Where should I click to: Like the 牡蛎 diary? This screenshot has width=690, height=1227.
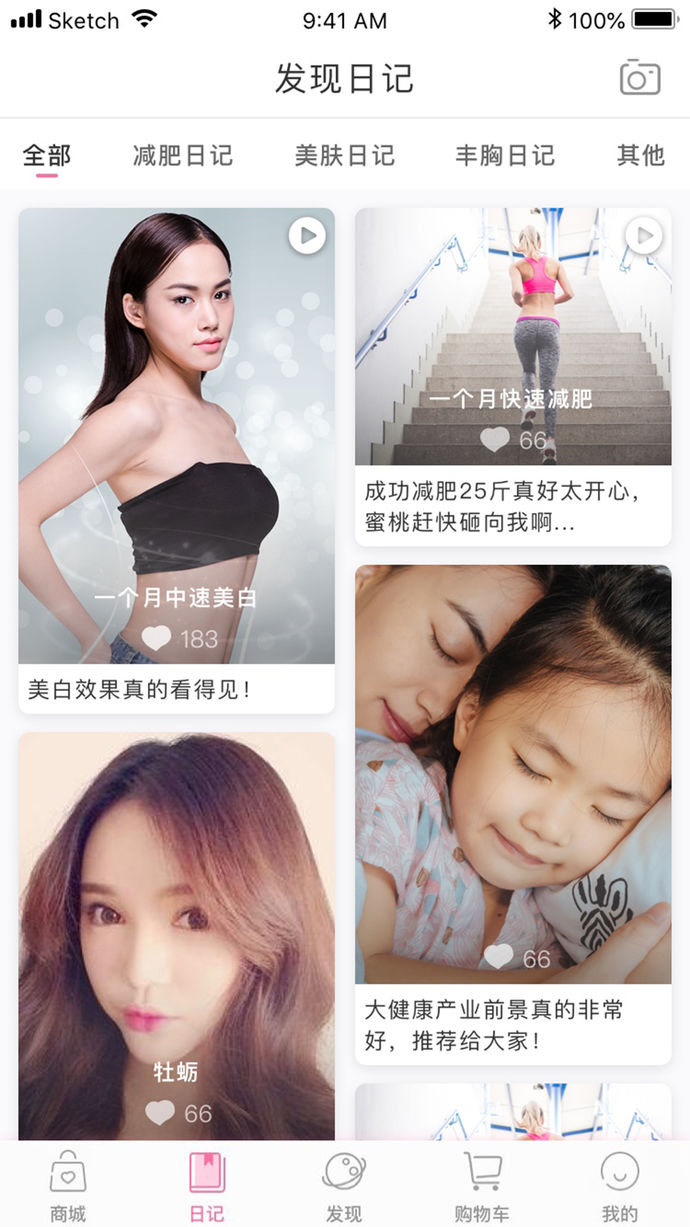click(x=160, y=1112)
